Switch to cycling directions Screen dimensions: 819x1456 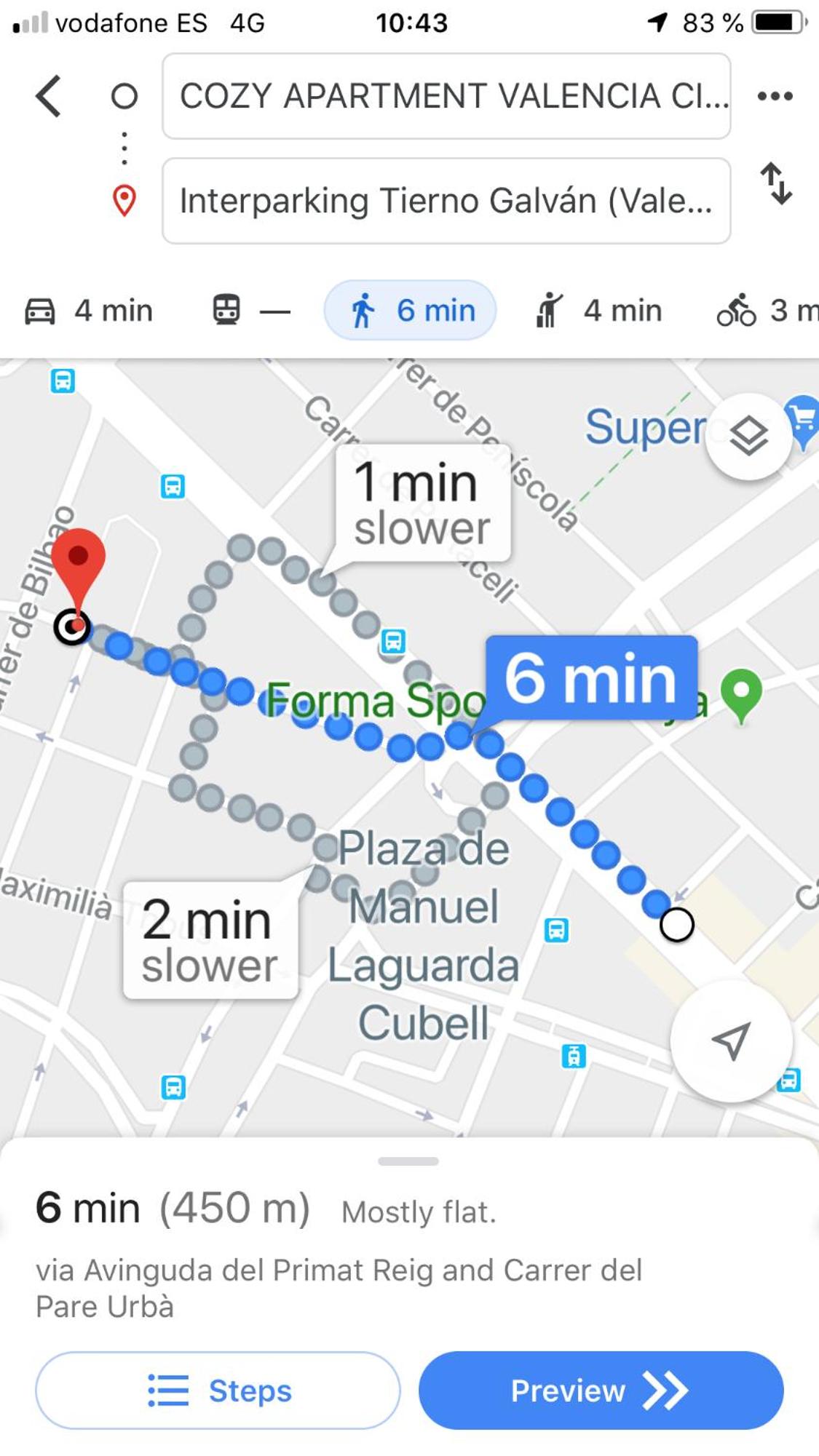[767, 311]
